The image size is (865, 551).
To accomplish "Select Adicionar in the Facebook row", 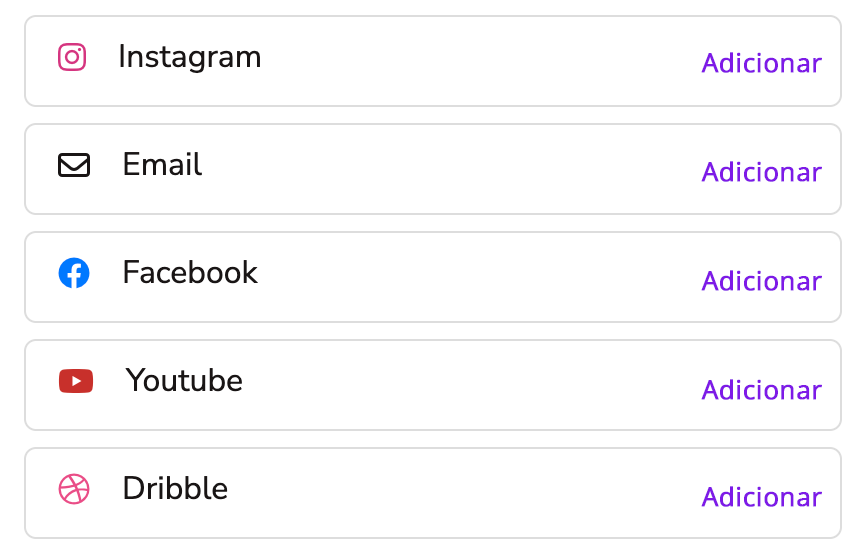I will click(x=761, y=281).
